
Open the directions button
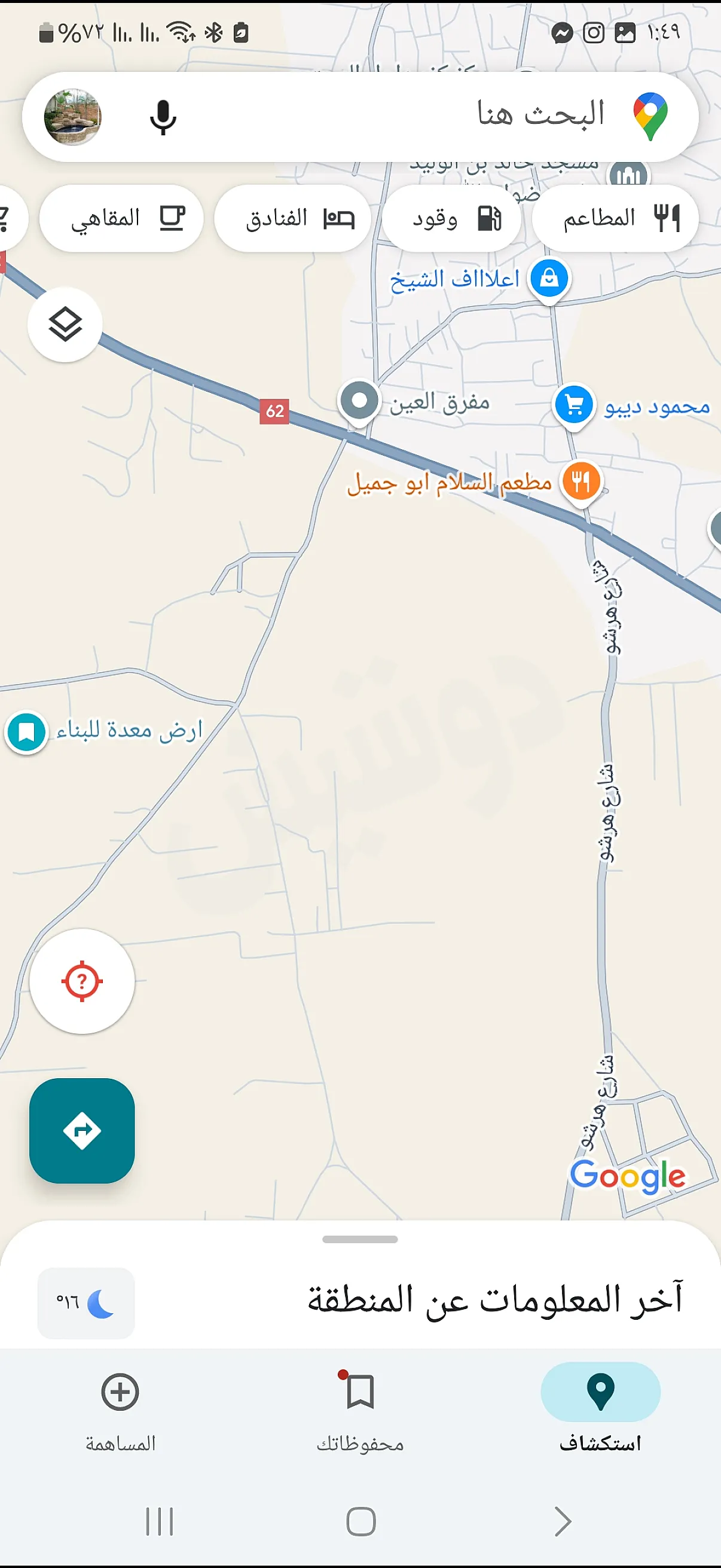(x=82, y=1130)
